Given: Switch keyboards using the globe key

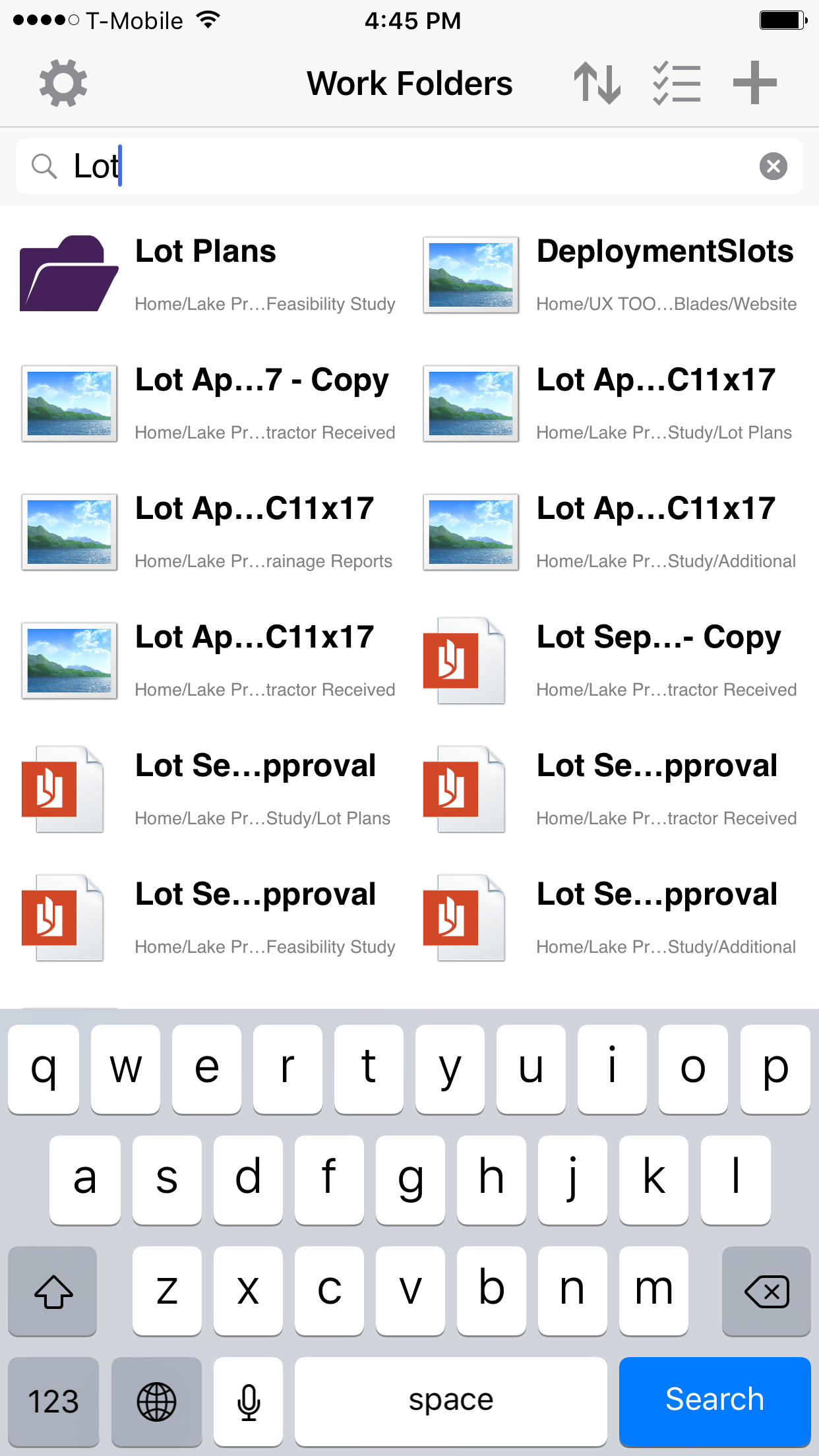Looking at the screenshot, I should [x=156, y=1401].
